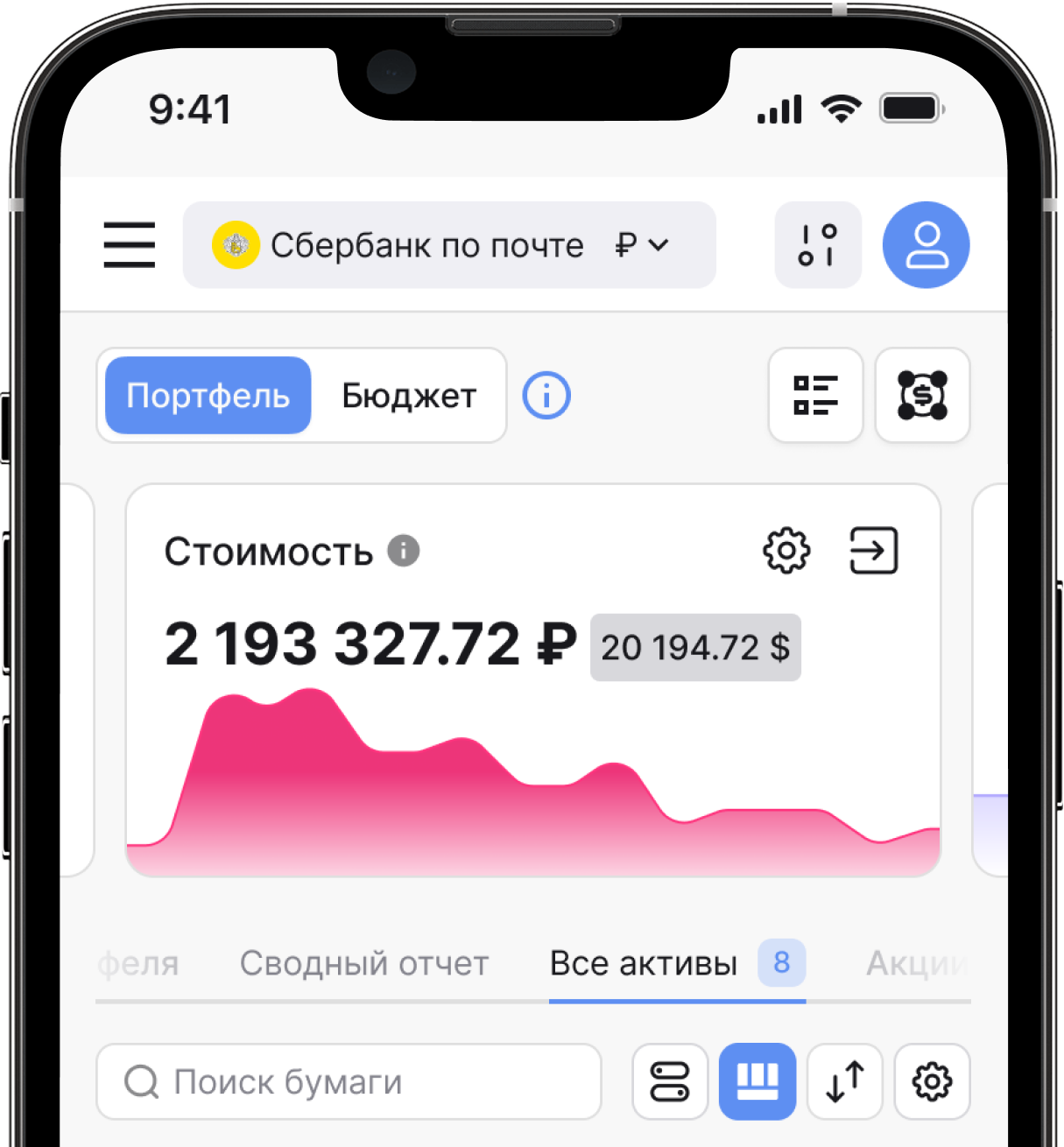Screen dimensions: 1064x1147
Task: Tap the 20 194.72 $ currency chip
Action: point(695,648)
